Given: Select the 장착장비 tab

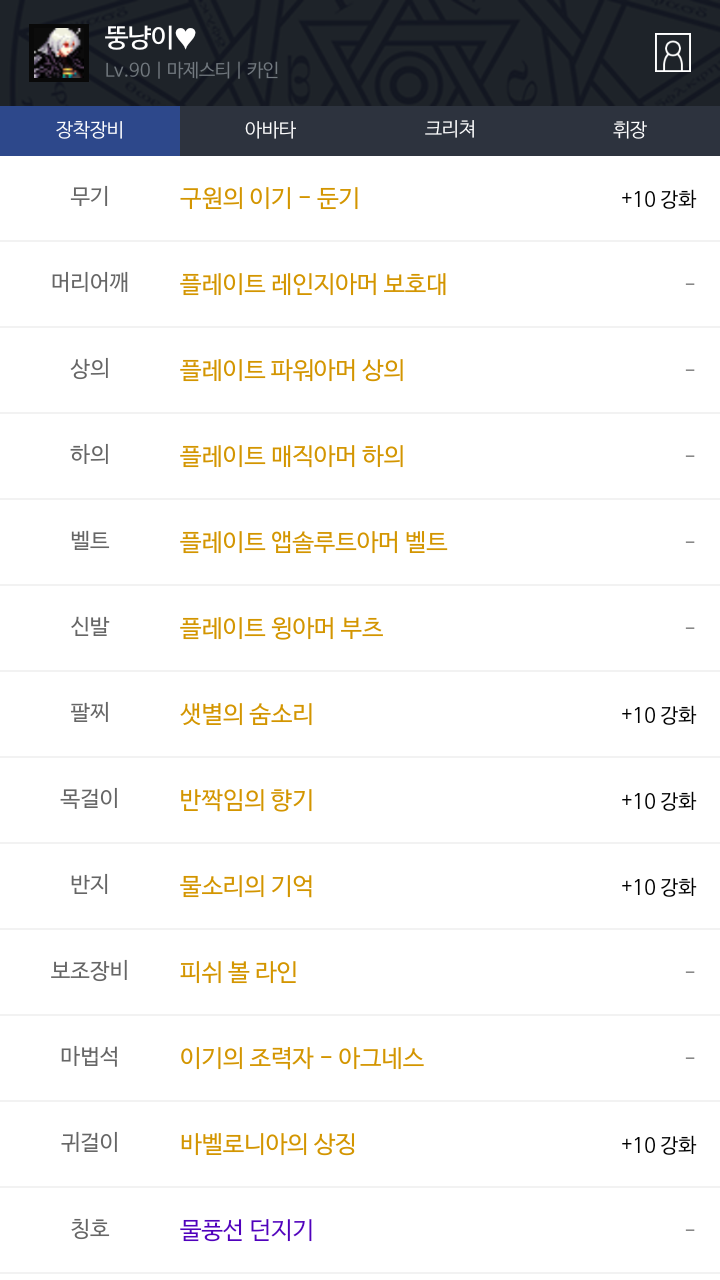Looking at the screenshot, I should tap(90, 130).
